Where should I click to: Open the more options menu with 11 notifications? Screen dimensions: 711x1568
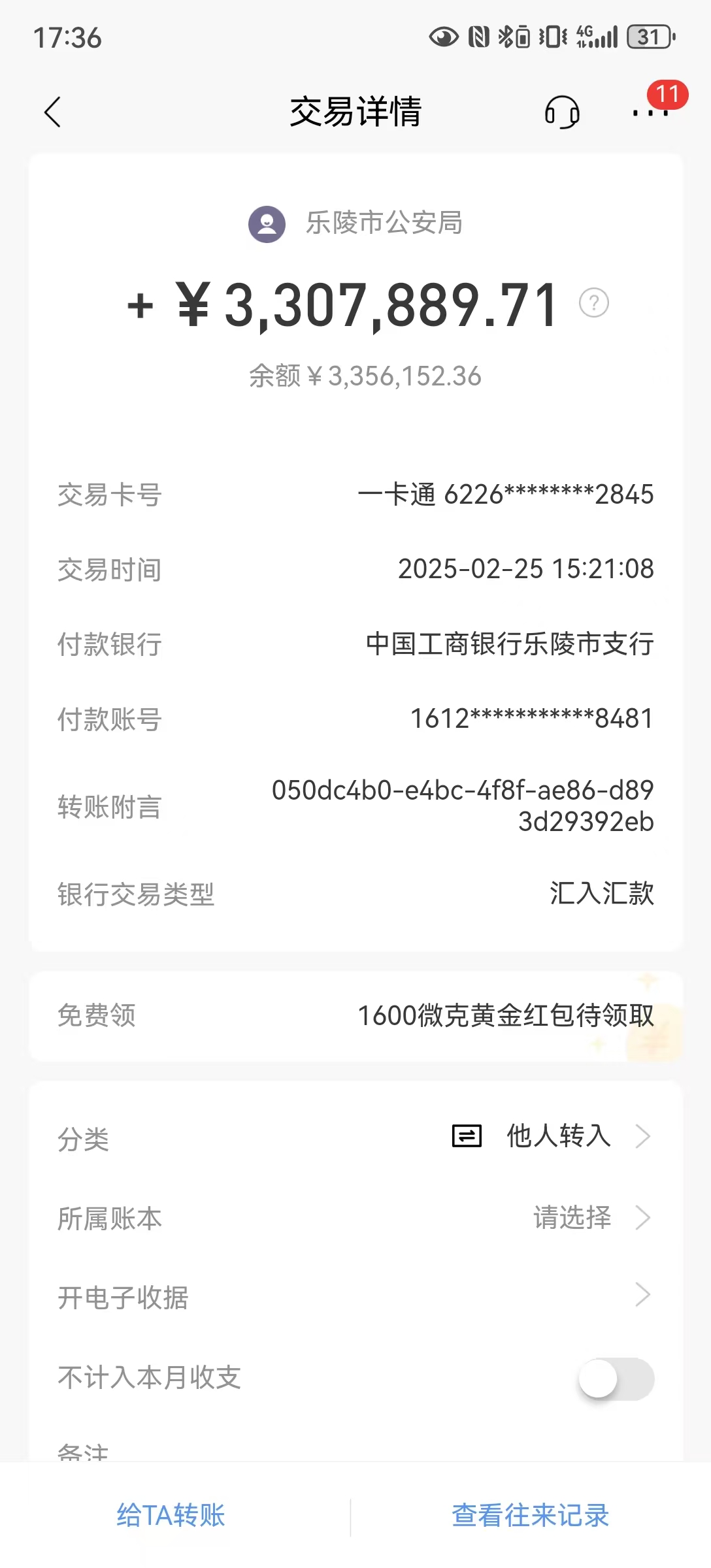pos(649,112)
